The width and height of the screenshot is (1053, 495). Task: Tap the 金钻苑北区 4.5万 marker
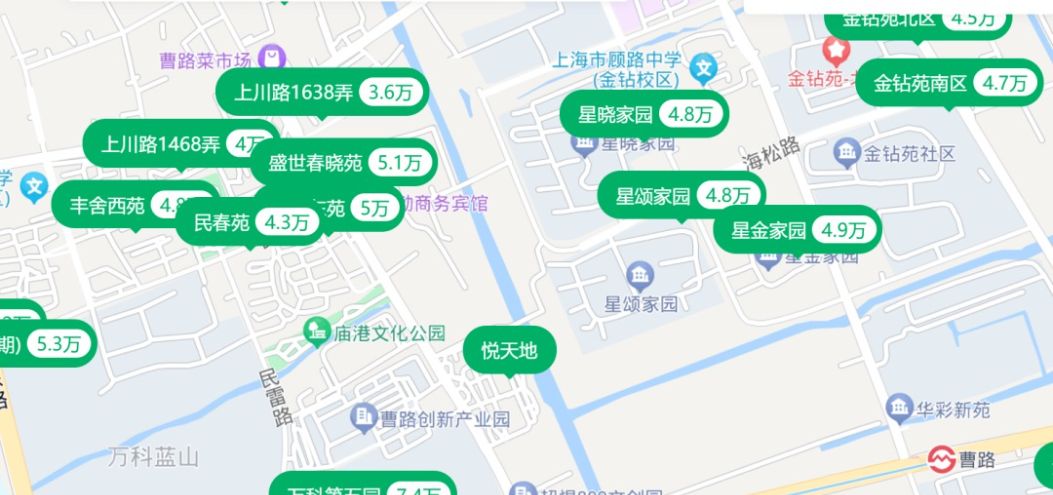tap(916, 19)
